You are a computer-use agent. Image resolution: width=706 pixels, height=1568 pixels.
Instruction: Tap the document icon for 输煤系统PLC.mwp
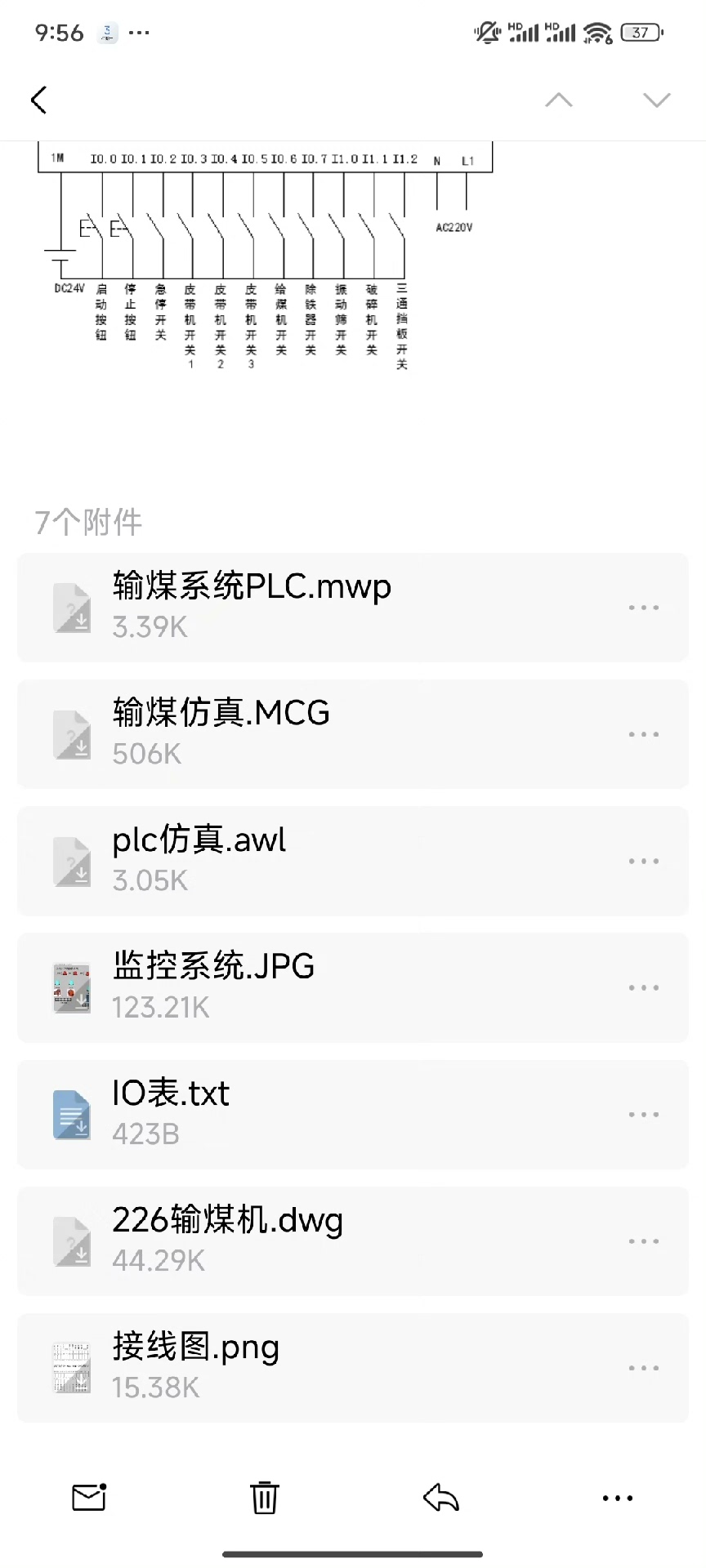[72, 608]
